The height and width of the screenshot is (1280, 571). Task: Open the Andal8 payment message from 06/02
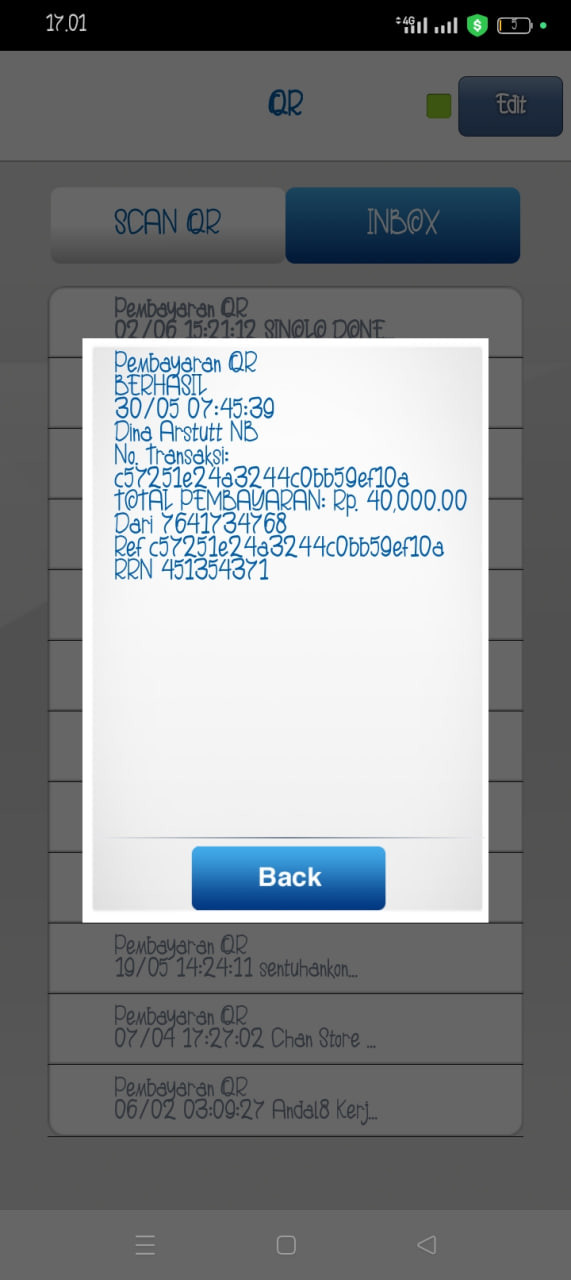tap(285, 1099)
